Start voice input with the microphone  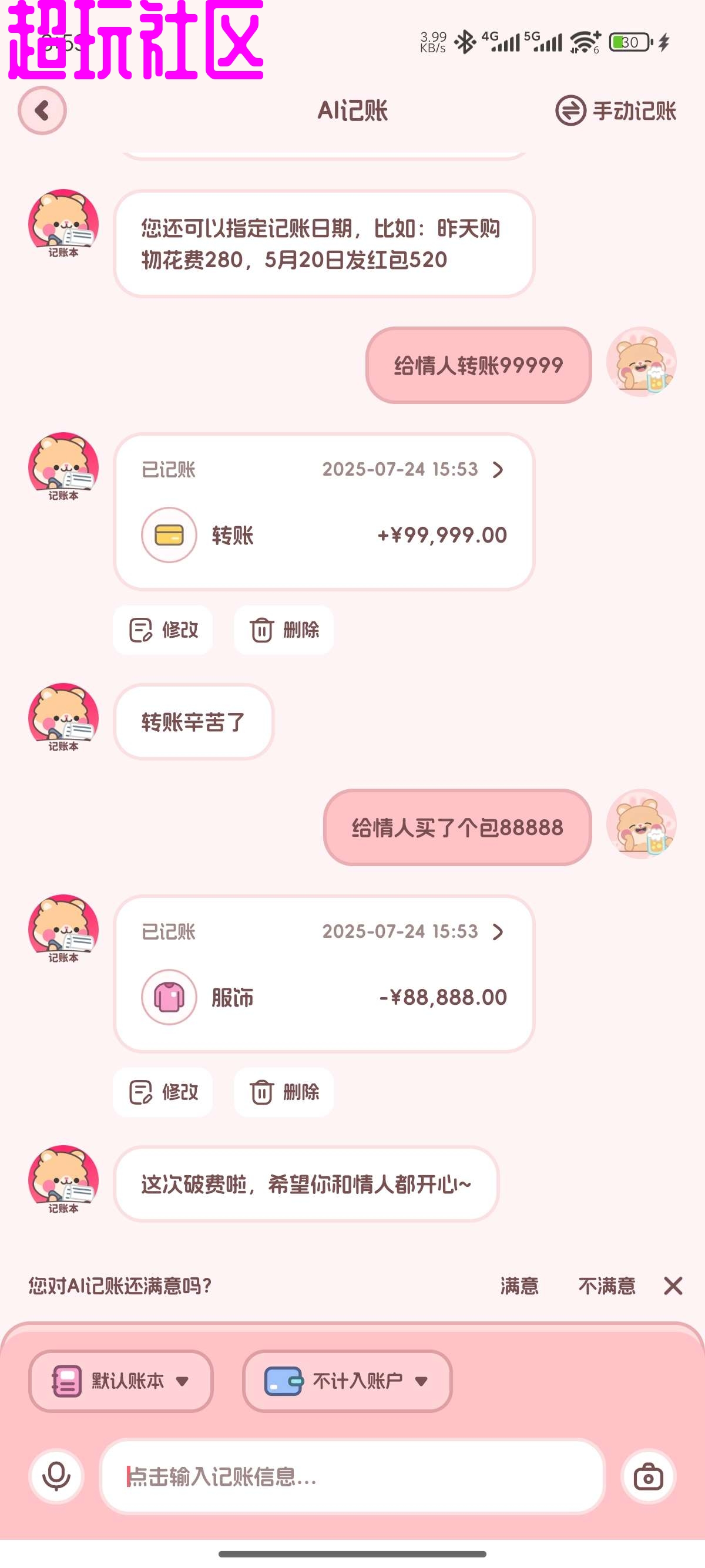point(56,1477)
